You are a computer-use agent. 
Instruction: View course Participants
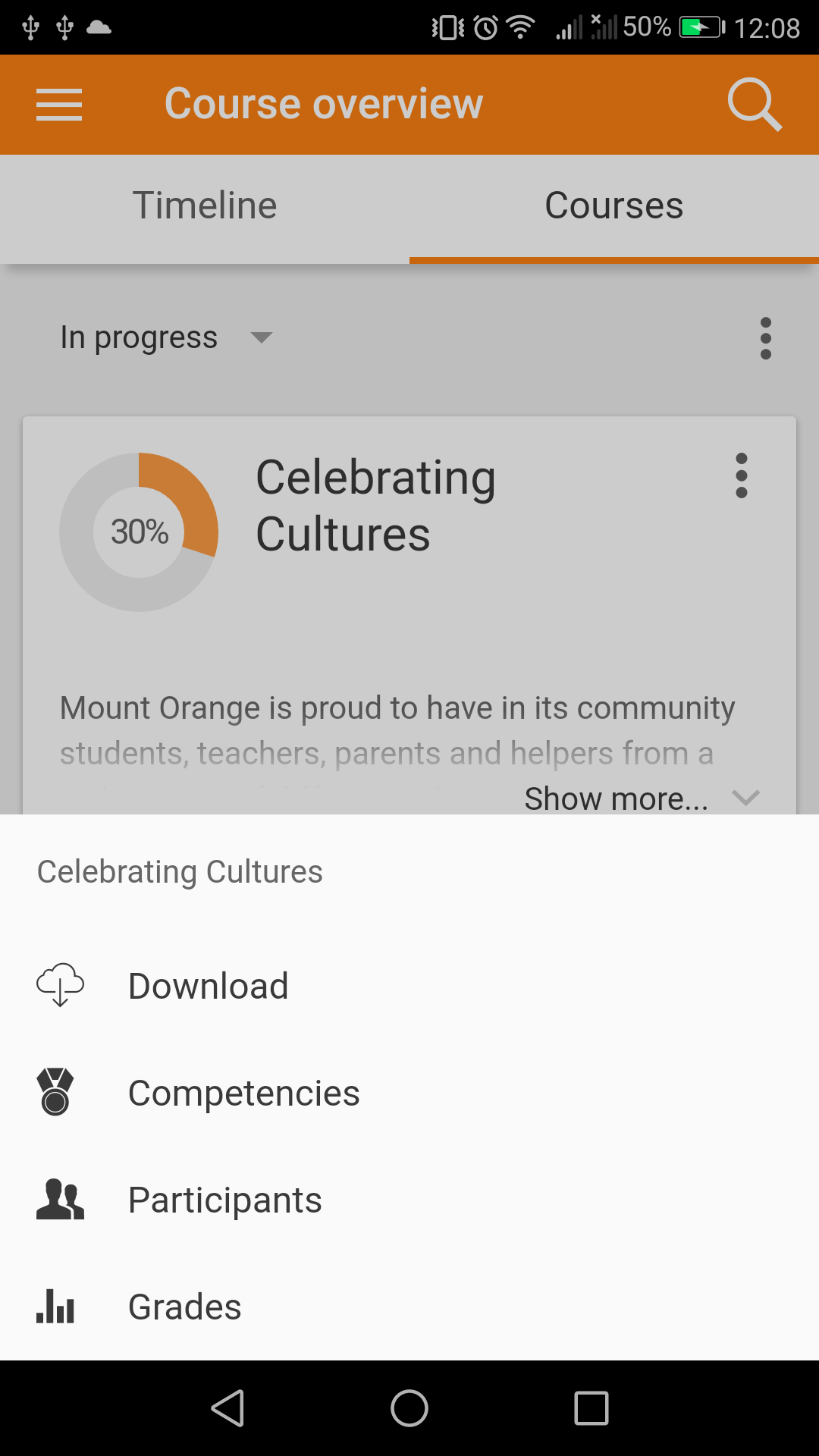(x=409, y=1200)
